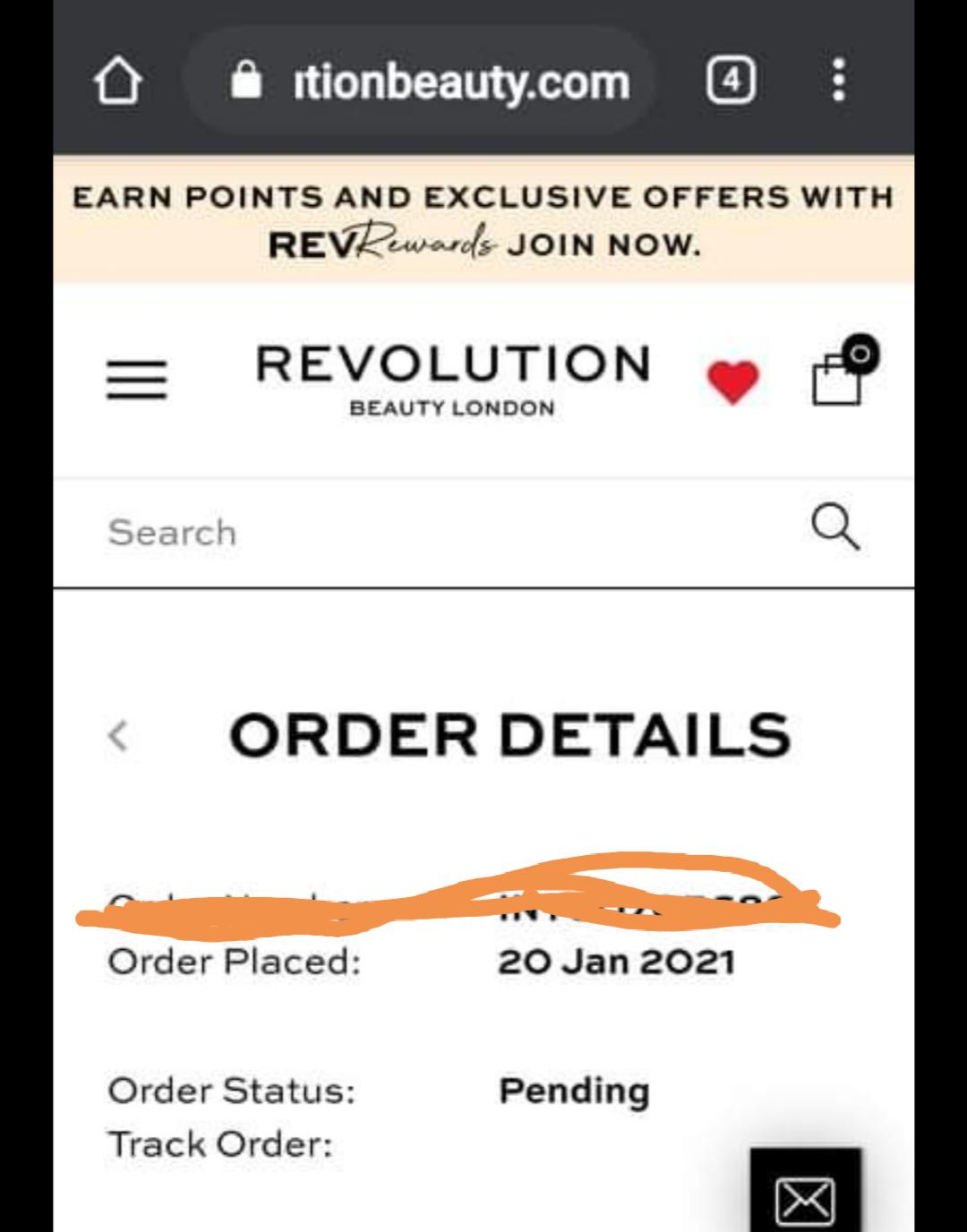Viewport: 967px width, 1232px height.
Task: Click the magnifying glass search icon
Action: tap(835, 527)
